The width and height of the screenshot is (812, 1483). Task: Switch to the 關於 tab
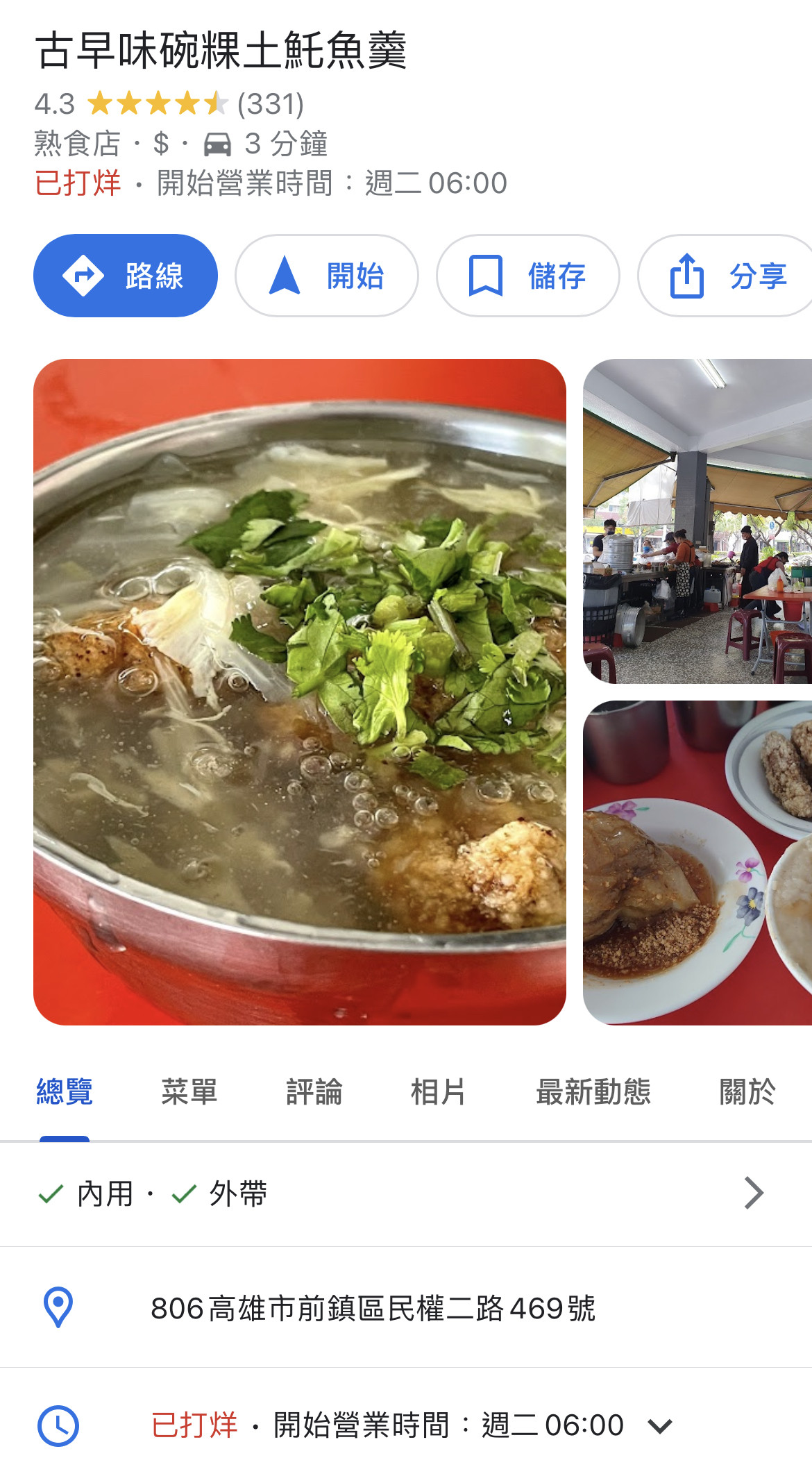click(747, 1092)
